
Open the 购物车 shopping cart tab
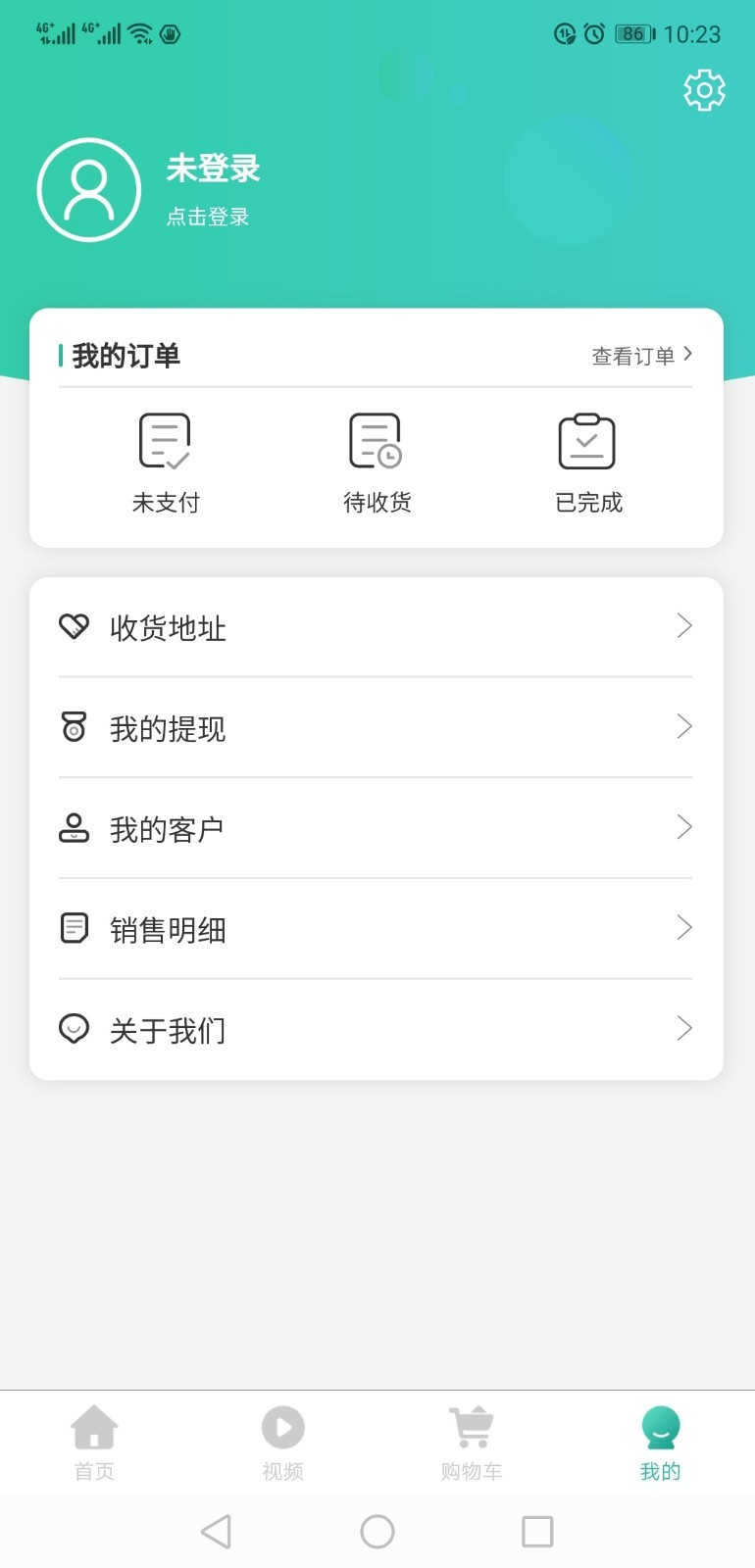point(471,1441)
